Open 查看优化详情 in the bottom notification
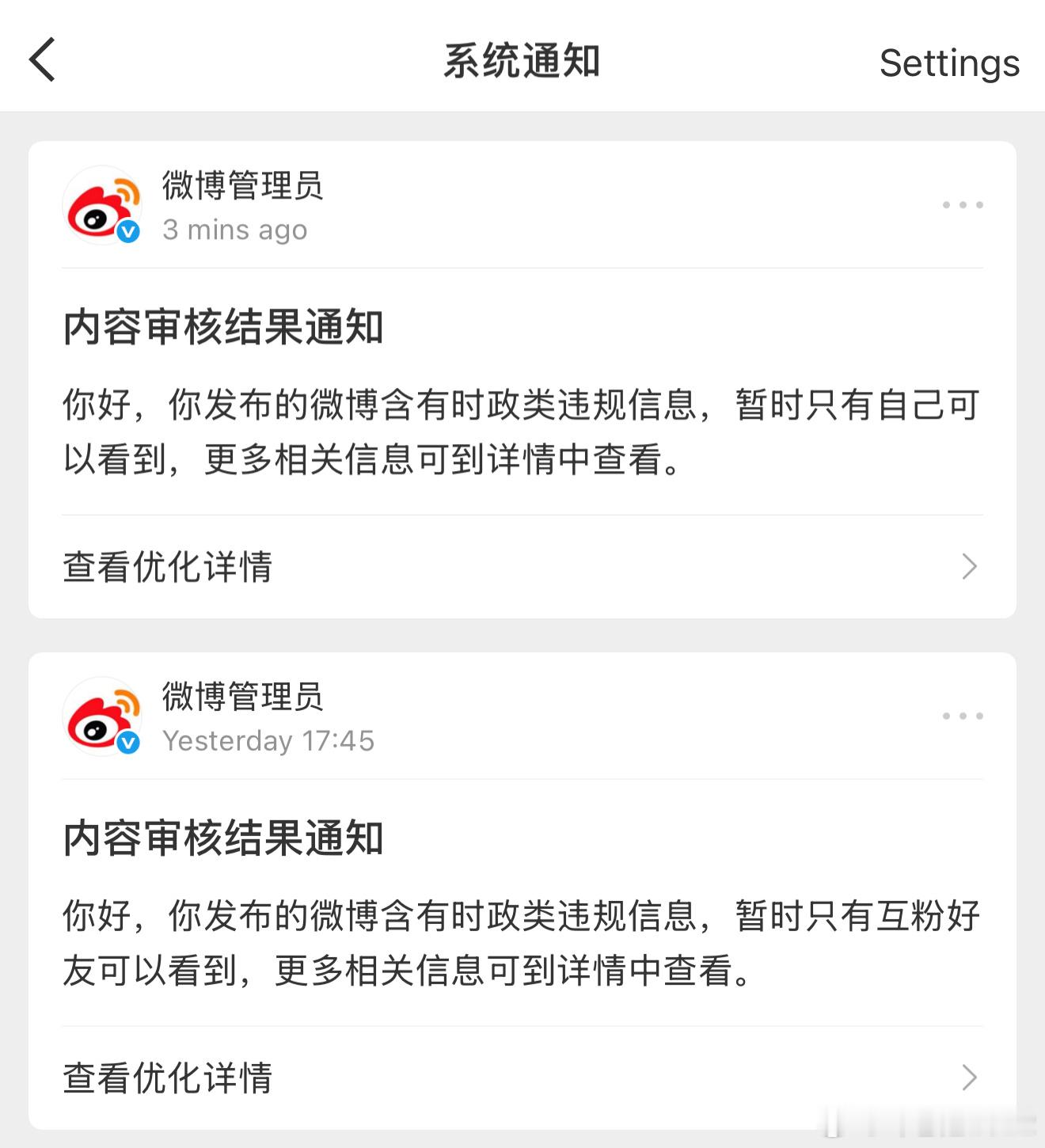The image size is (1045, 1148). coord(168,1078)
